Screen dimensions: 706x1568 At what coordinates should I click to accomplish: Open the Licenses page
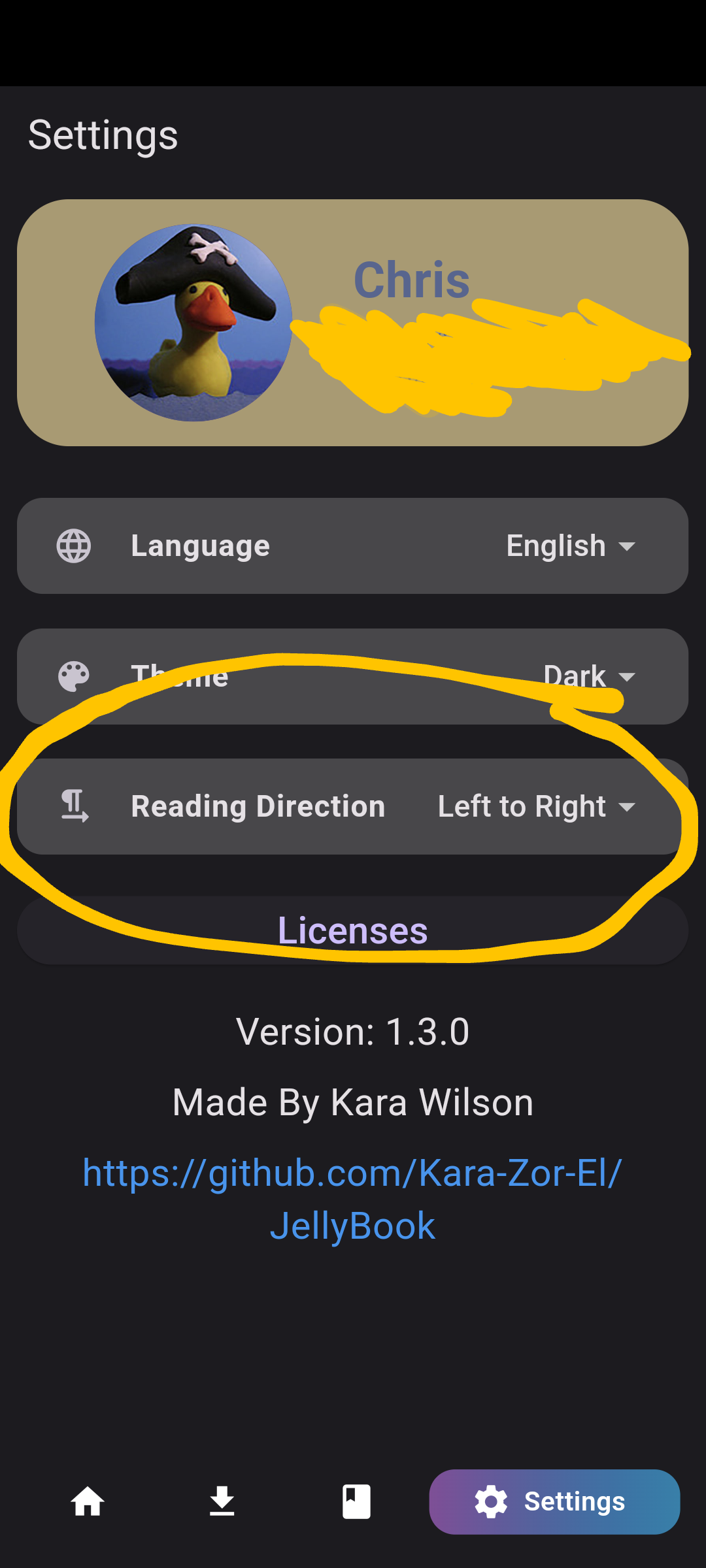pos(352,930)
